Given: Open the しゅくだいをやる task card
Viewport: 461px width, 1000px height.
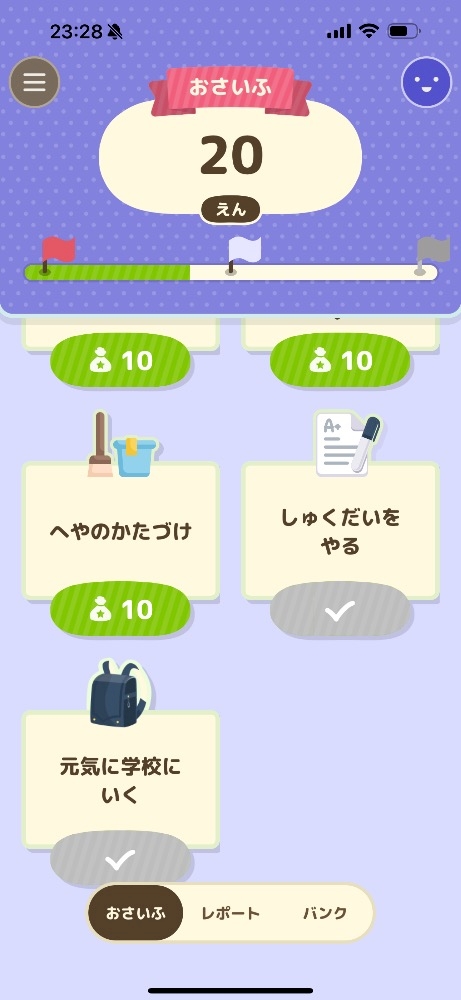Looking at the screenshot, I should [340, 531].
